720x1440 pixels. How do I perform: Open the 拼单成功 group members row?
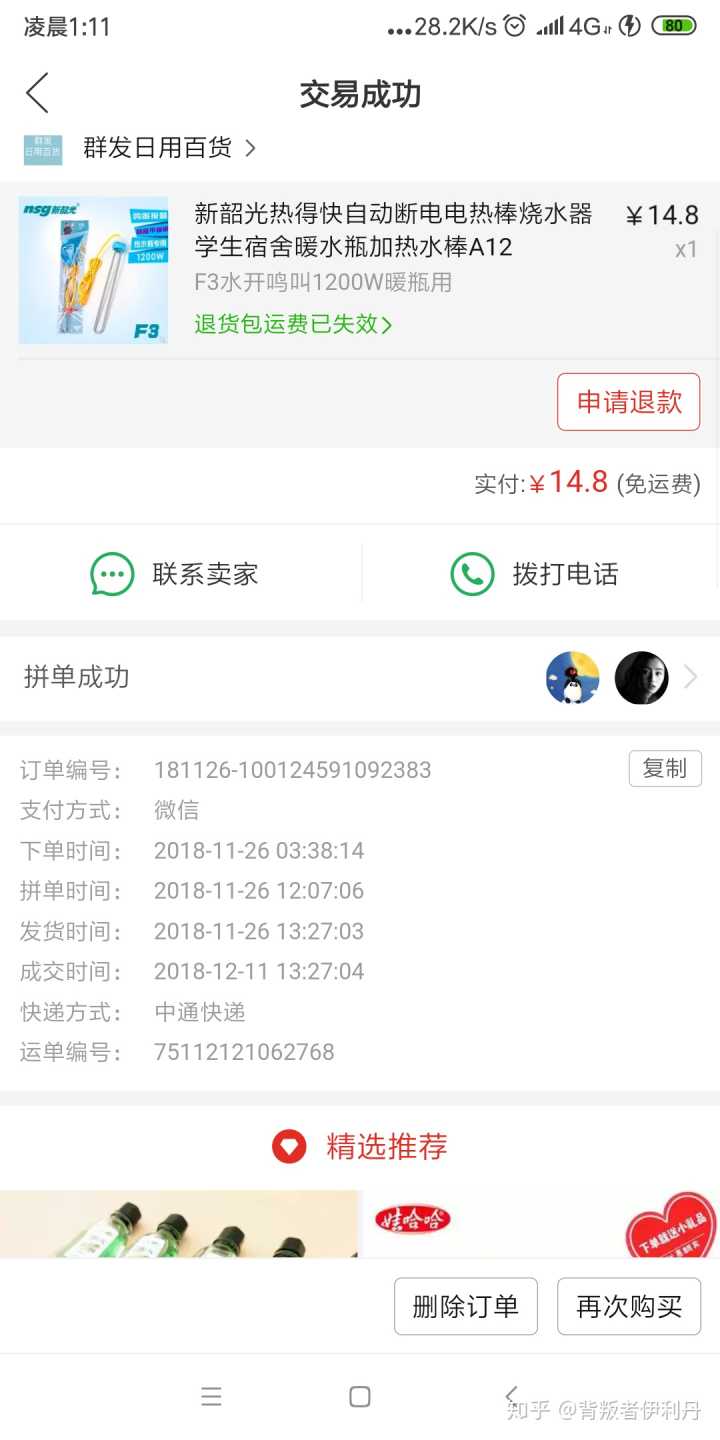(360, 677)
